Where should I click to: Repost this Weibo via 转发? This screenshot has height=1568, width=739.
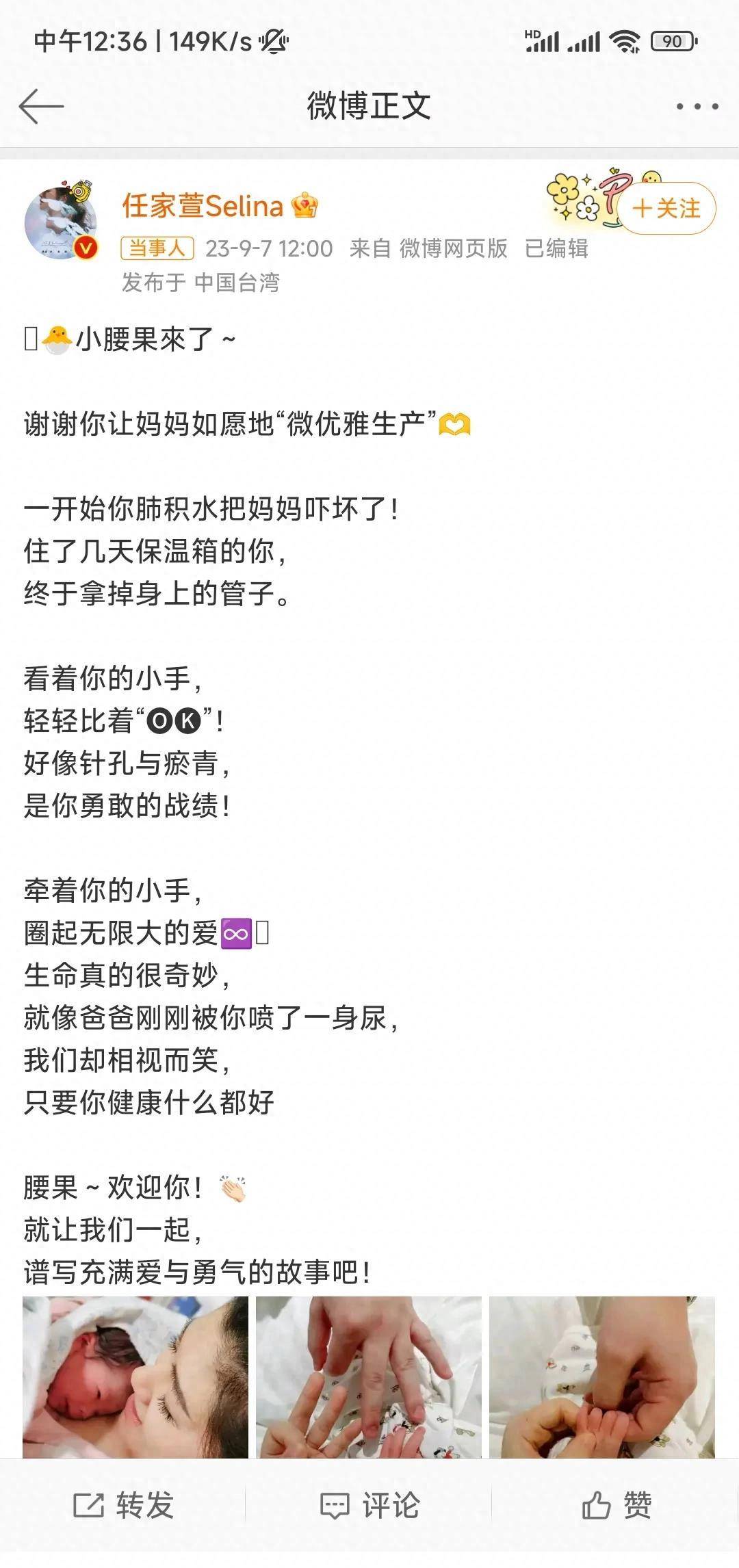pos(123,1505)
